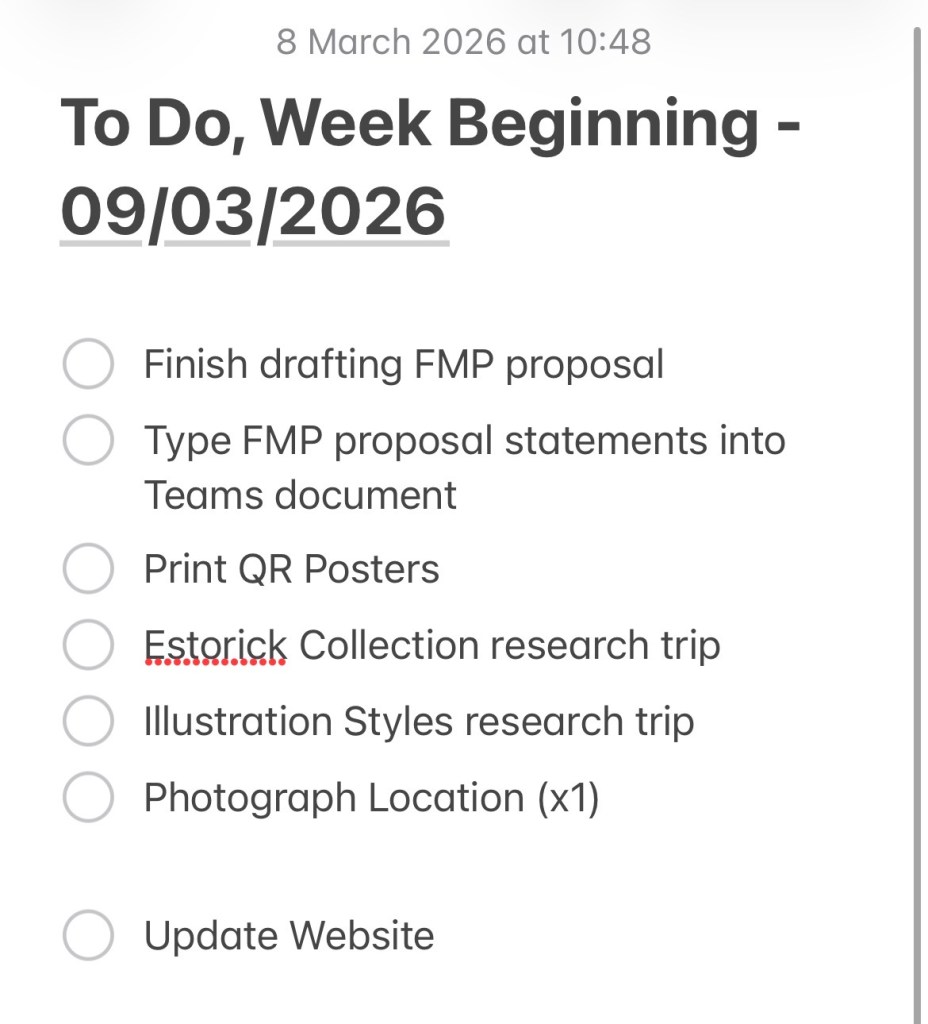Check off Finish drafting FMP proposal
The width and height of the screenshot is (928, 1024).
pos(88,364)
